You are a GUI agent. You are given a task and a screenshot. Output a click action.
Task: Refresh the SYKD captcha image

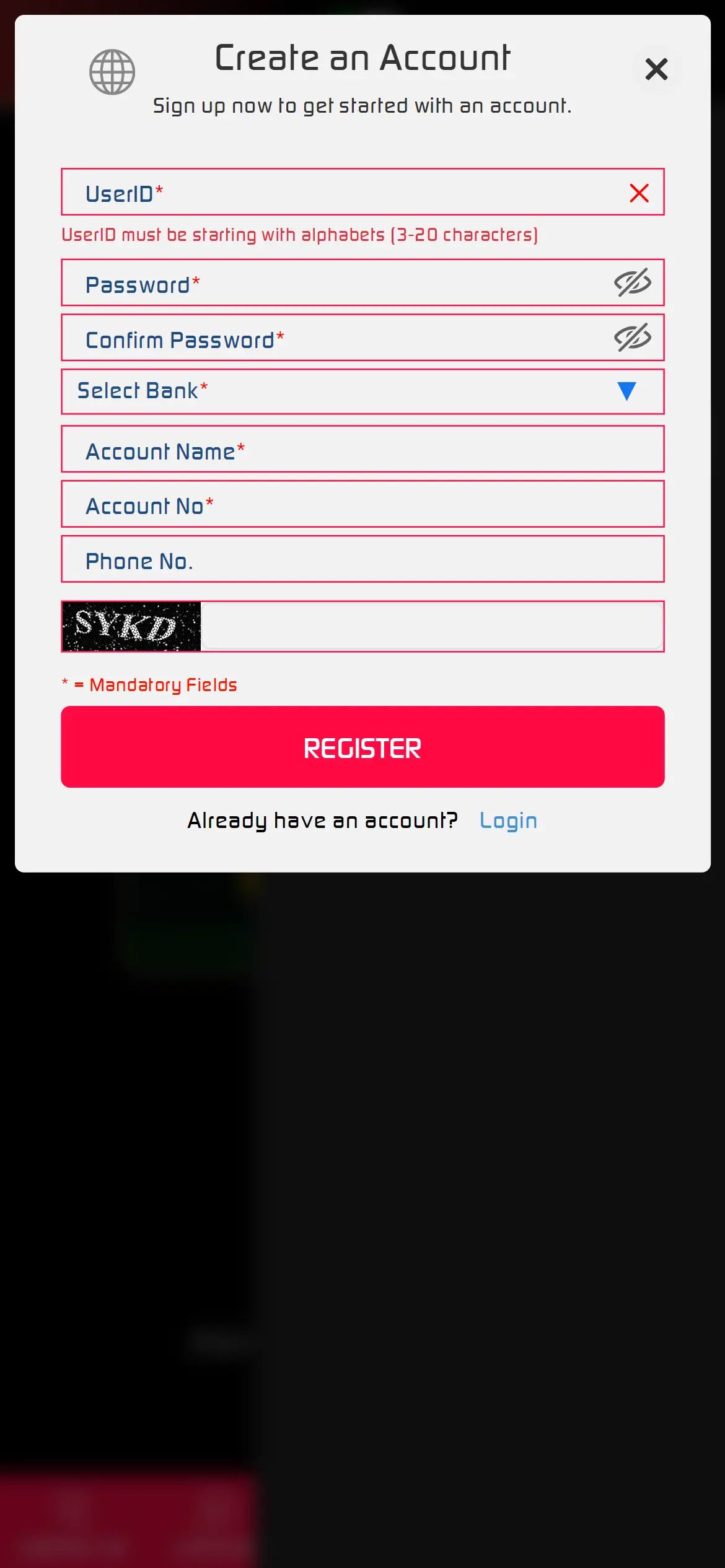[x=131, y=626]
